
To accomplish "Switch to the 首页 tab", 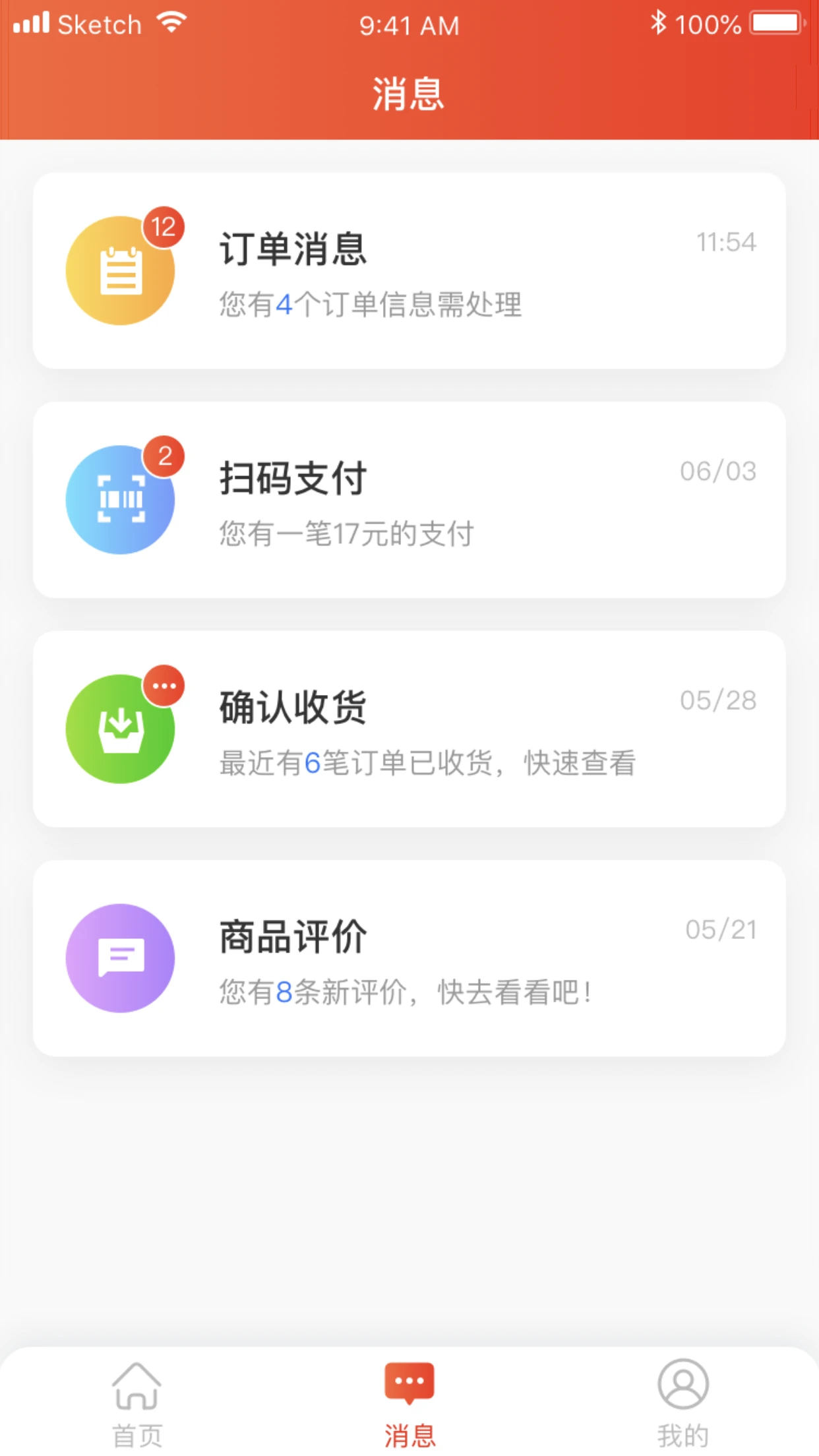I will [136, 1405].
